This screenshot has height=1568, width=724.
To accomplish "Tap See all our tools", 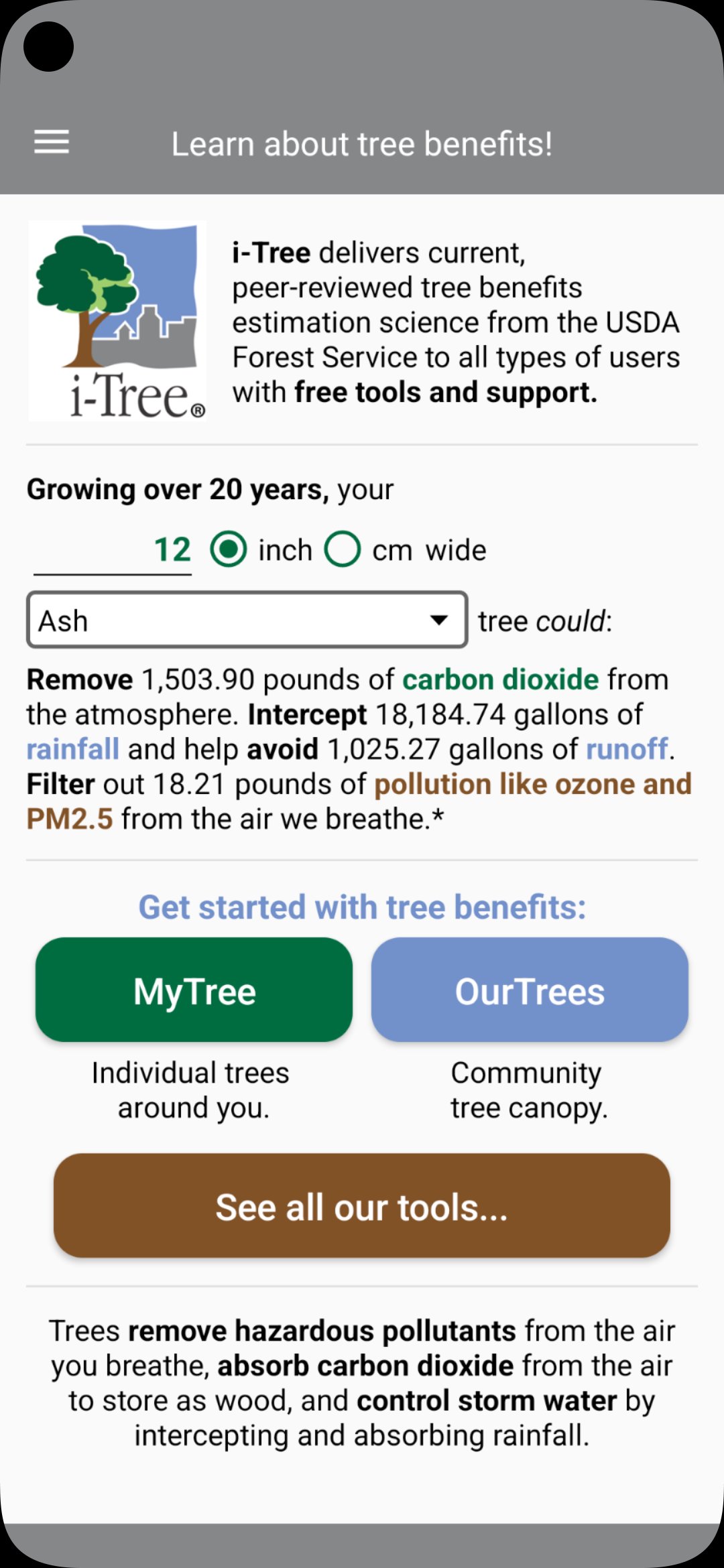I will (x=362, y=1205).
